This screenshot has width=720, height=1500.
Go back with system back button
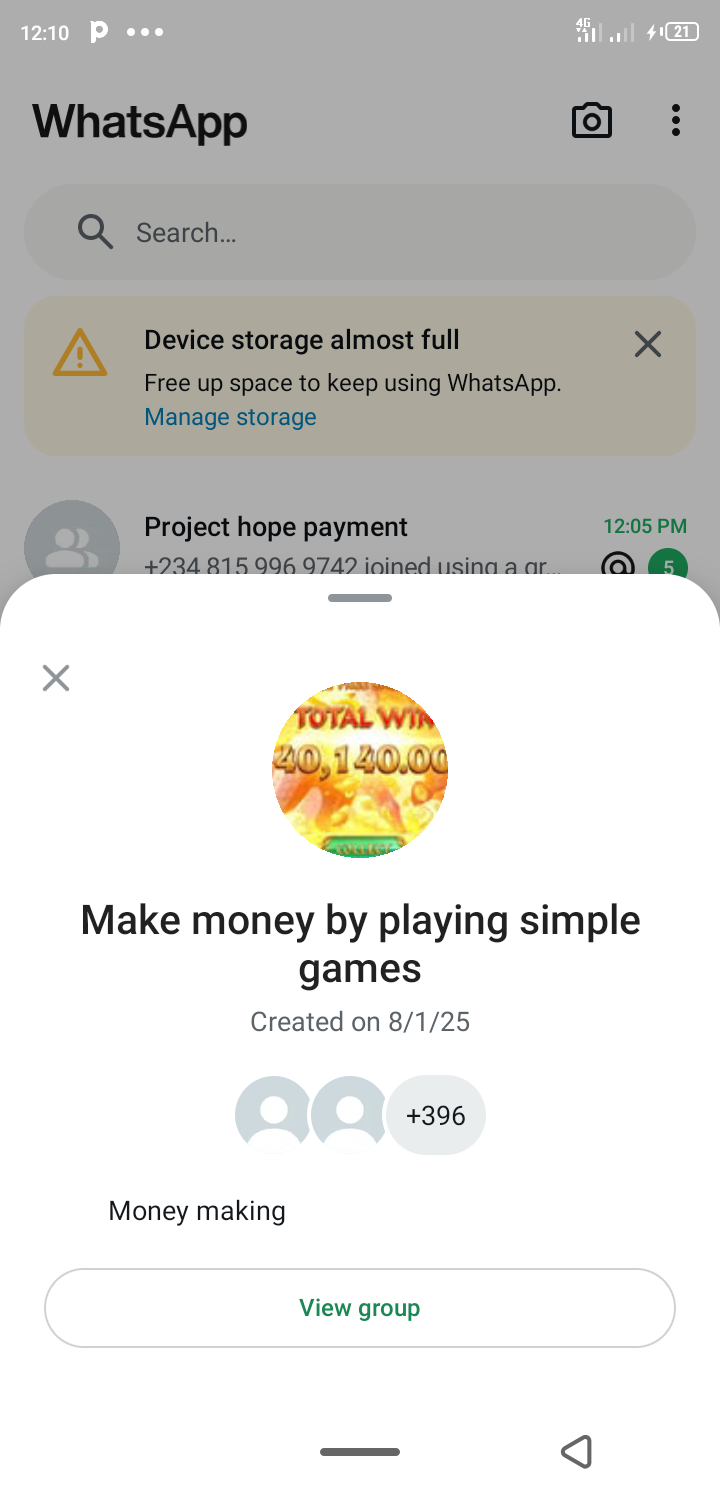577,1451
